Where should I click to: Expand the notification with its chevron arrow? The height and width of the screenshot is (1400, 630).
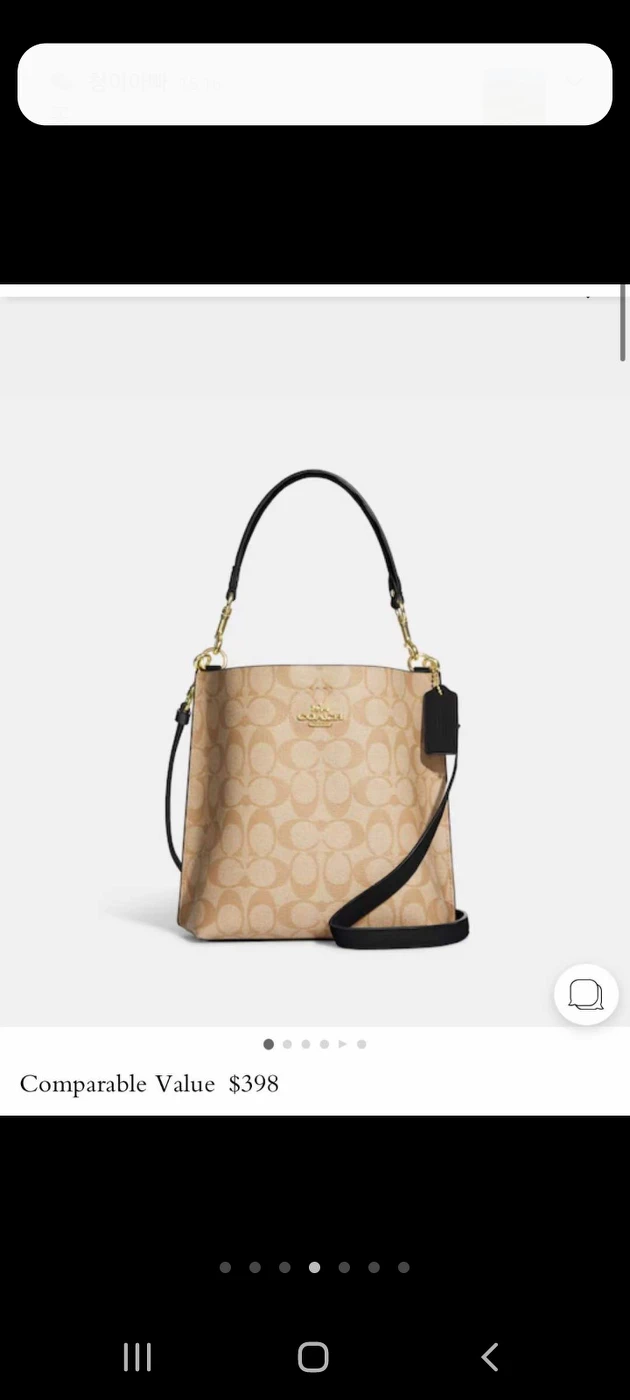[x=574, y=81]
